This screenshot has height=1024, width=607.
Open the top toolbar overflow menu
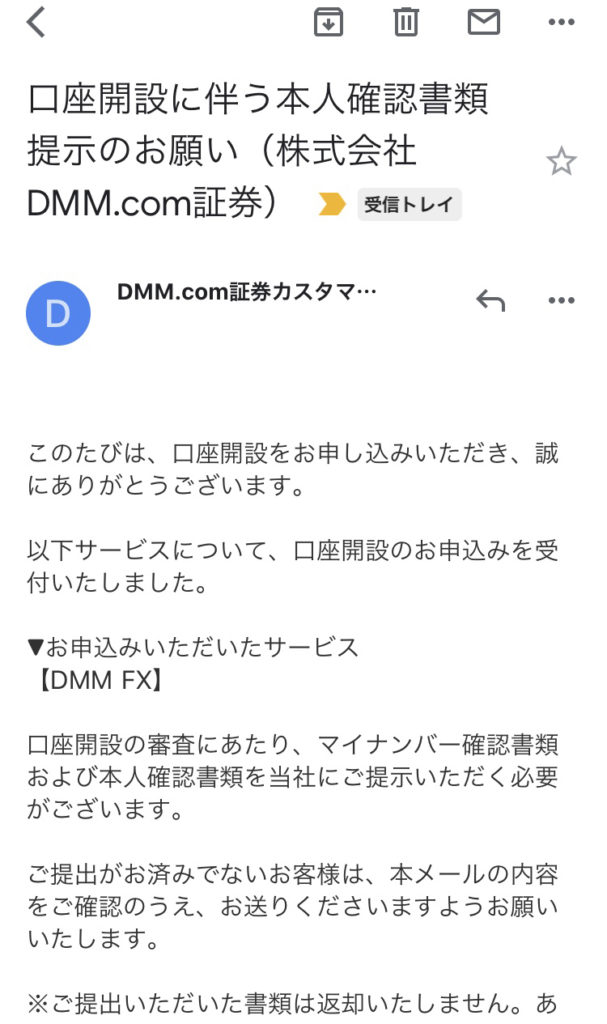point(562,22)
